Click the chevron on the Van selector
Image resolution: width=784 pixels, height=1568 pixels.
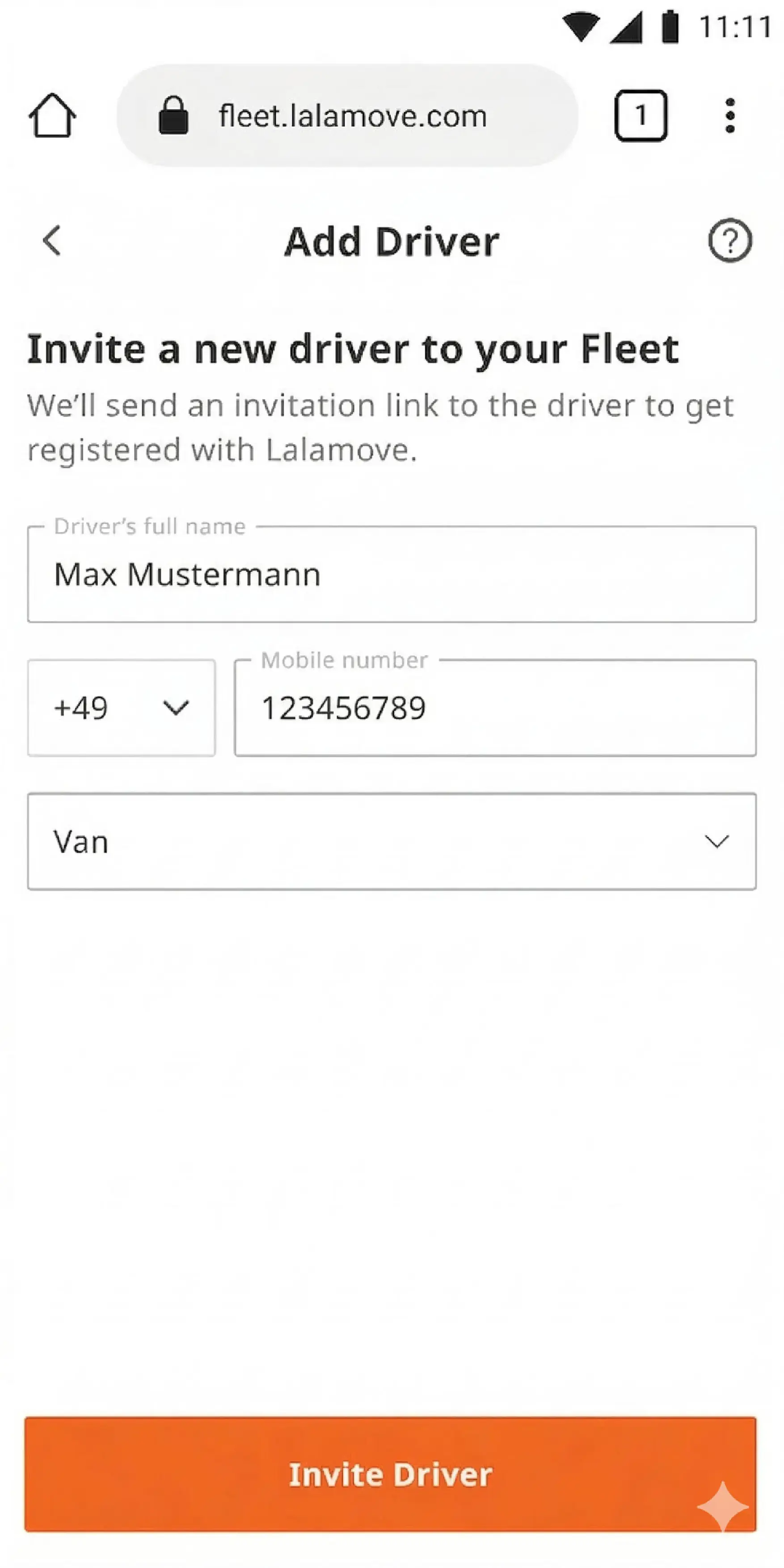[717, 842]
